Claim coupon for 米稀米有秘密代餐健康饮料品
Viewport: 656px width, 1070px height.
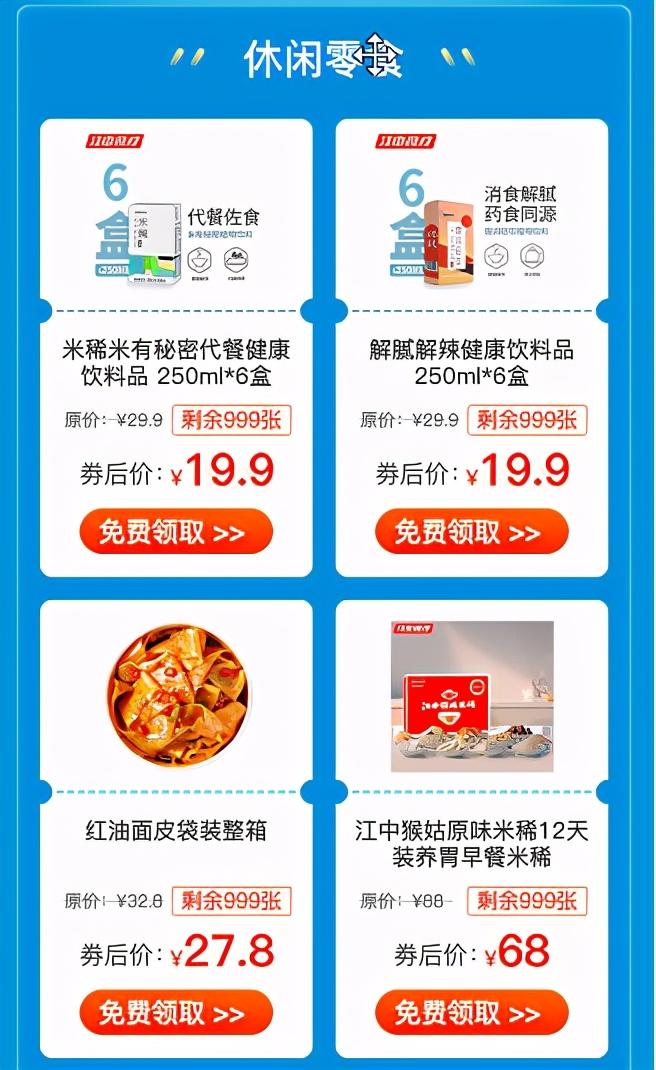click(x=176, y=532)
